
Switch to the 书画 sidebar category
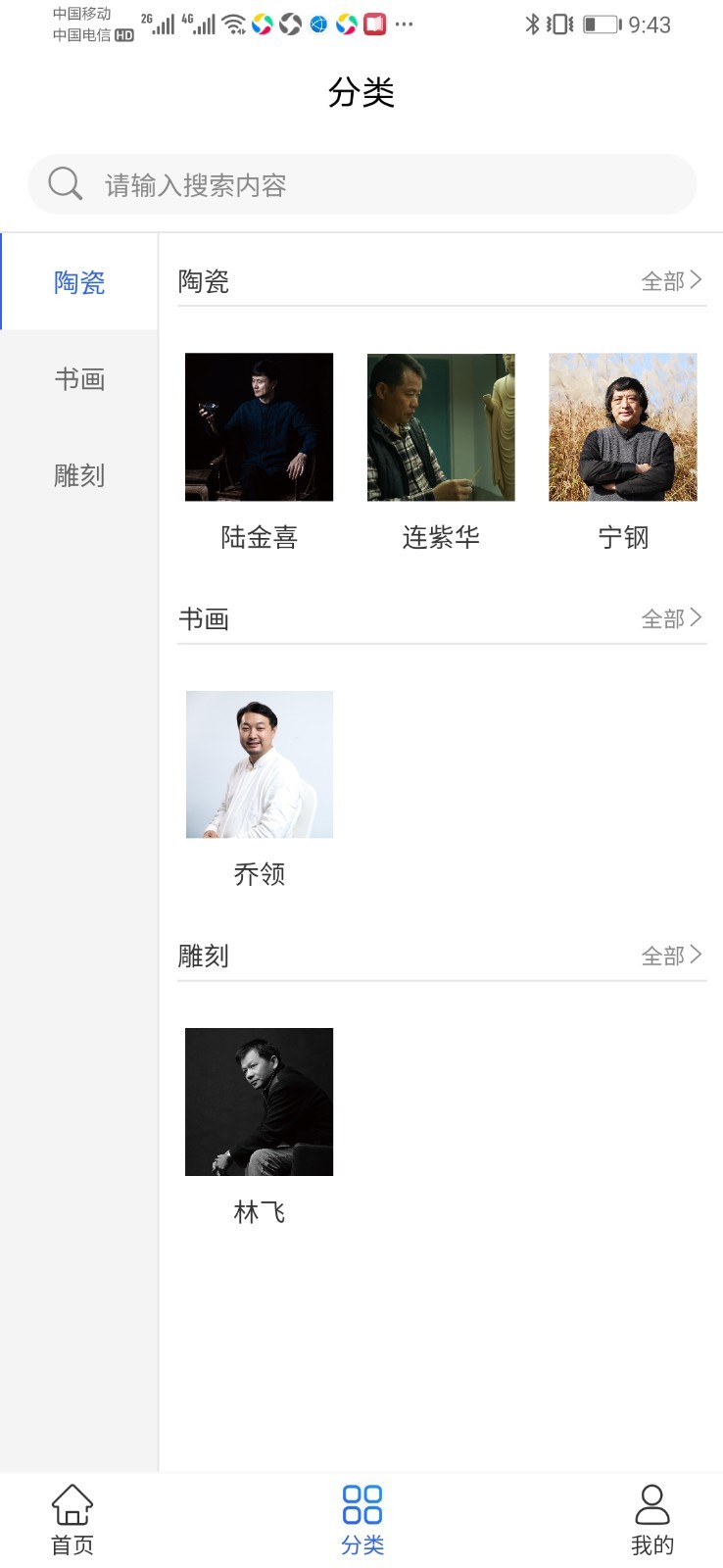pos(79,379)
